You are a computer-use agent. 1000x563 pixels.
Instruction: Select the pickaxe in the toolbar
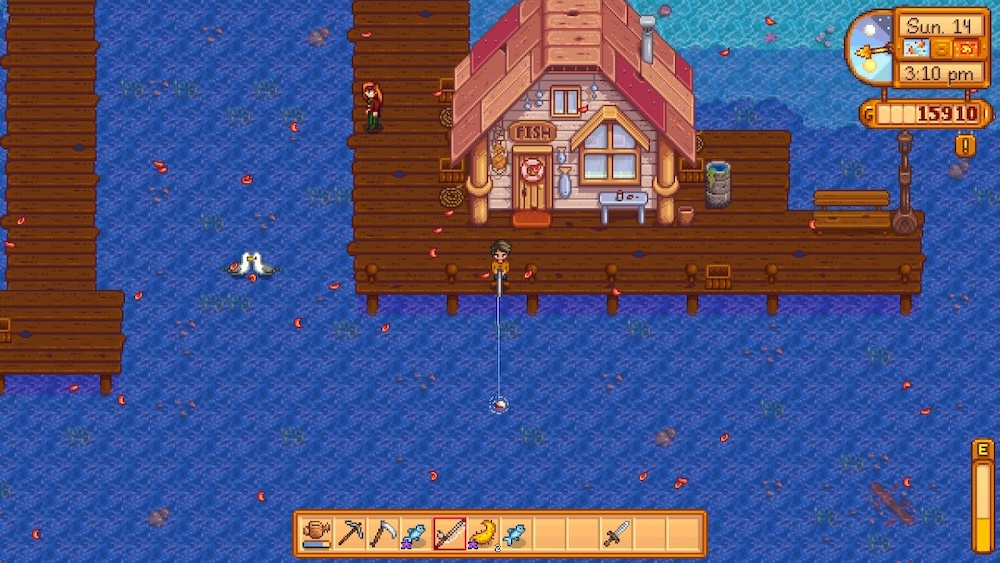pos(350,533)
